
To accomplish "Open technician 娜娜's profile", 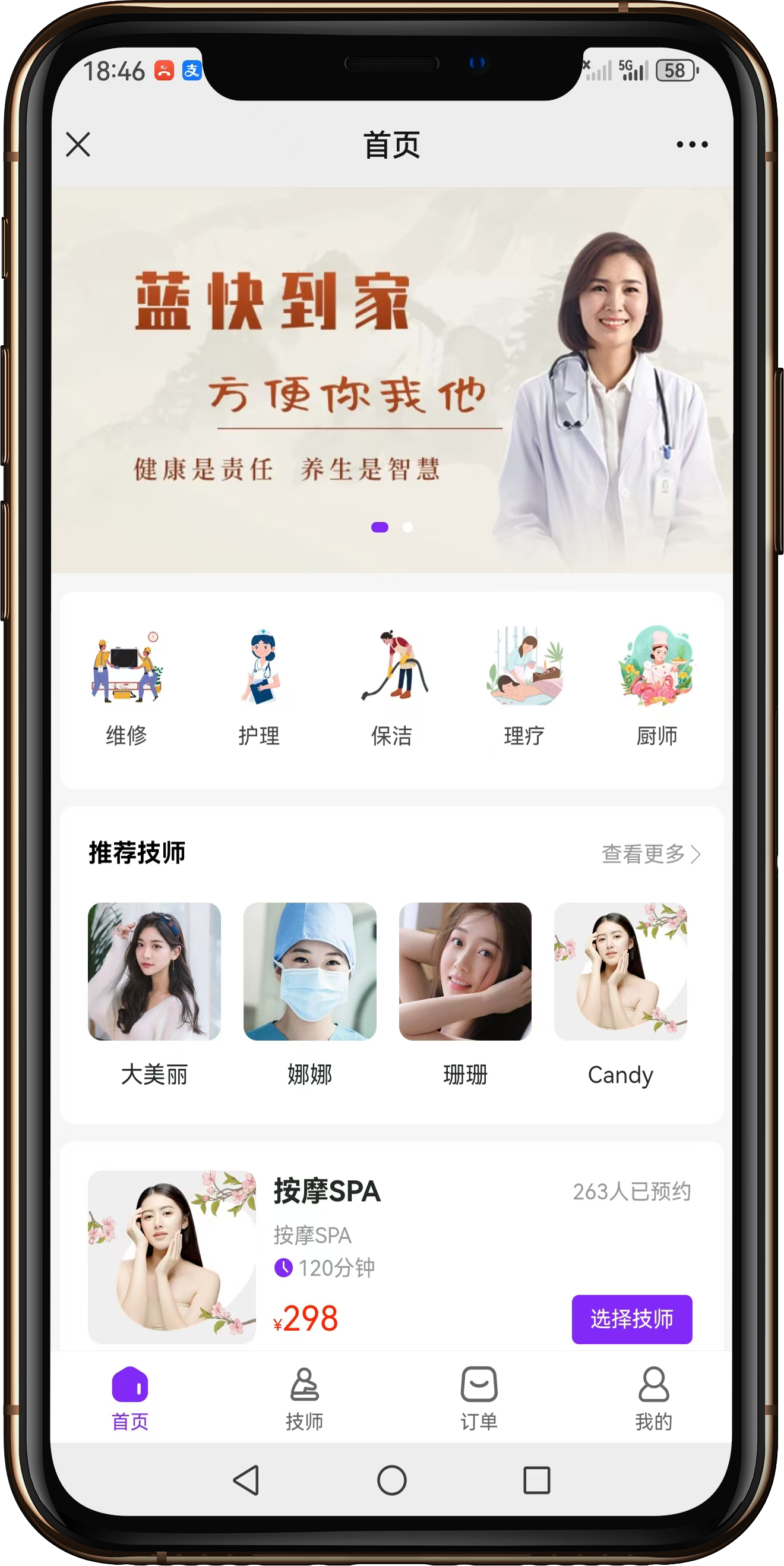I will pyautogui.click(x=310, y=995).
